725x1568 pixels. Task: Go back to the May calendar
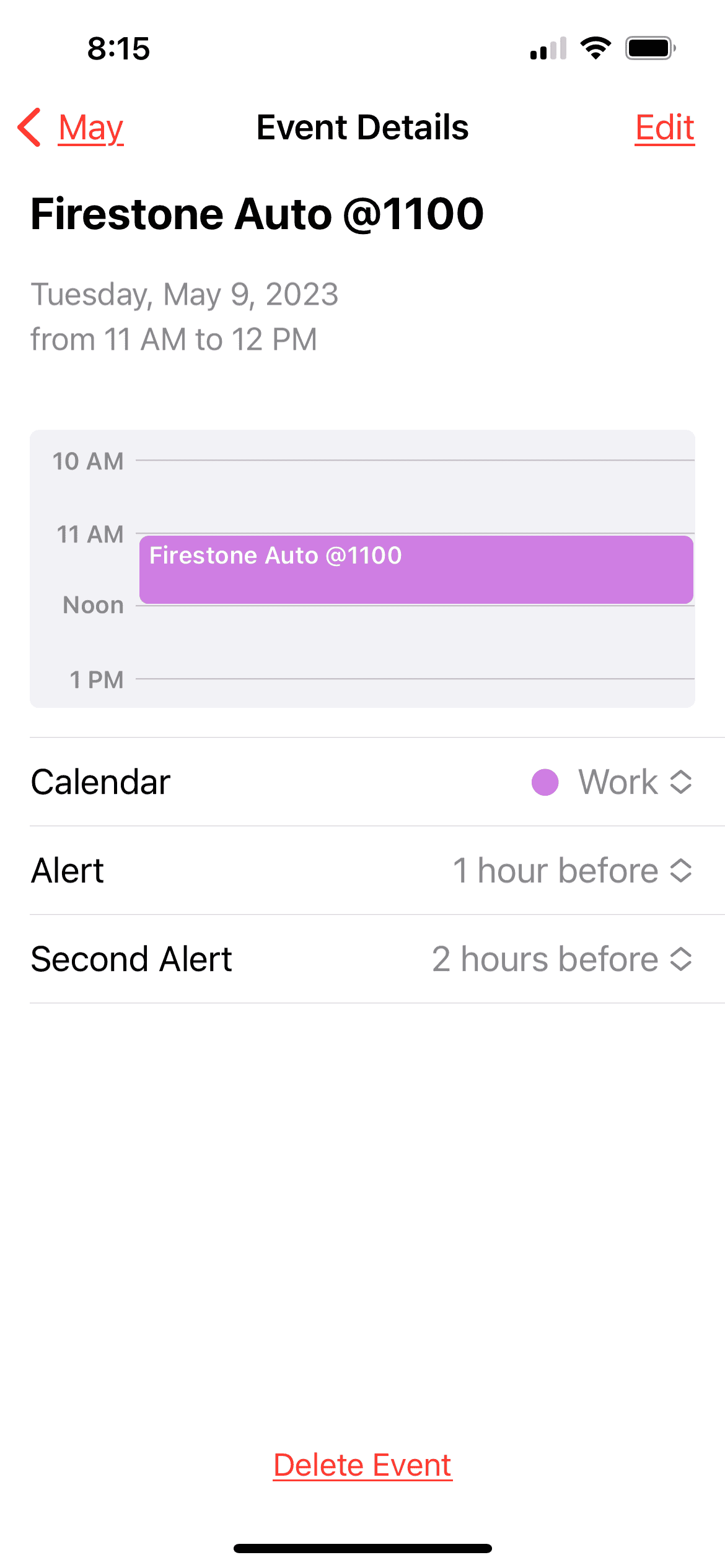[x=71, y=128]
